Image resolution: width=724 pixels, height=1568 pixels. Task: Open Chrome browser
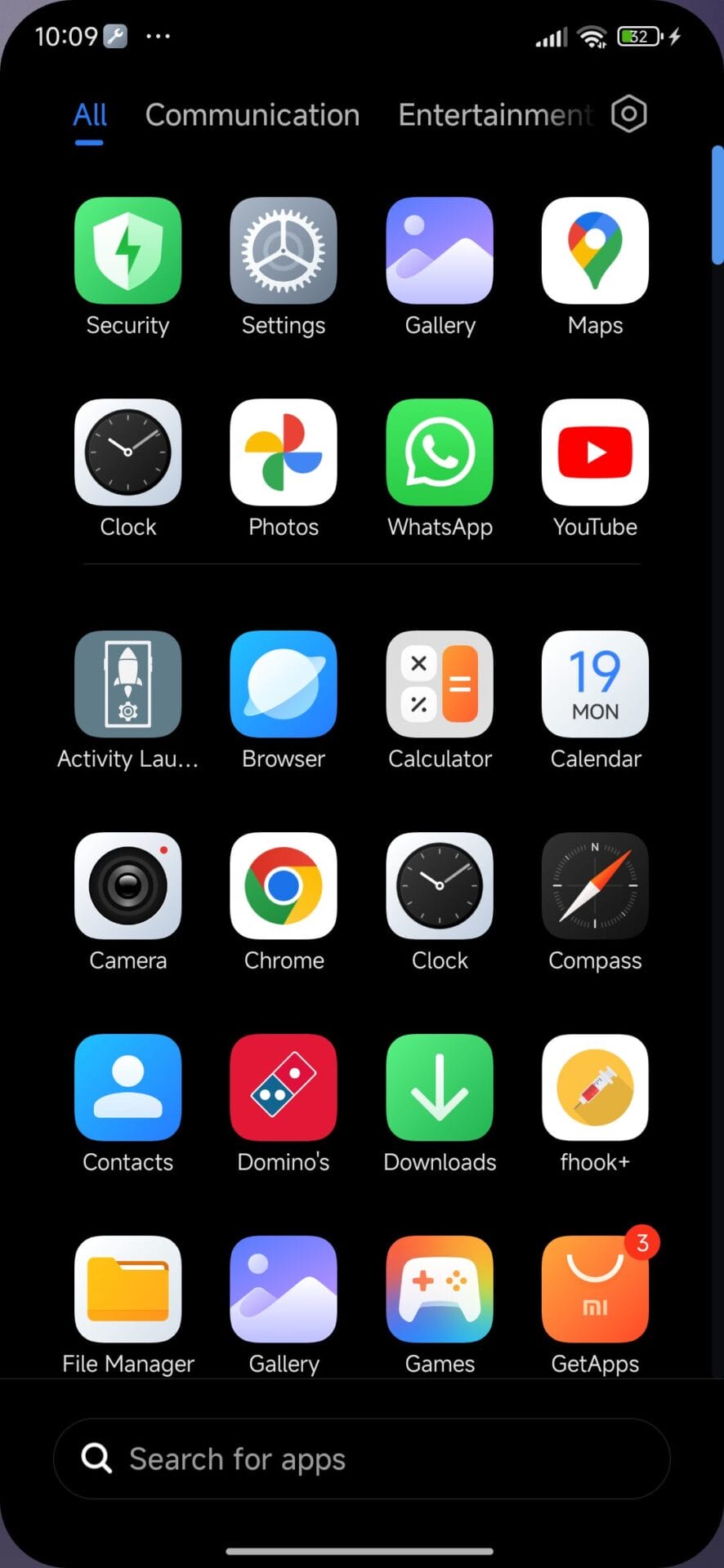[x=284, y=886]
